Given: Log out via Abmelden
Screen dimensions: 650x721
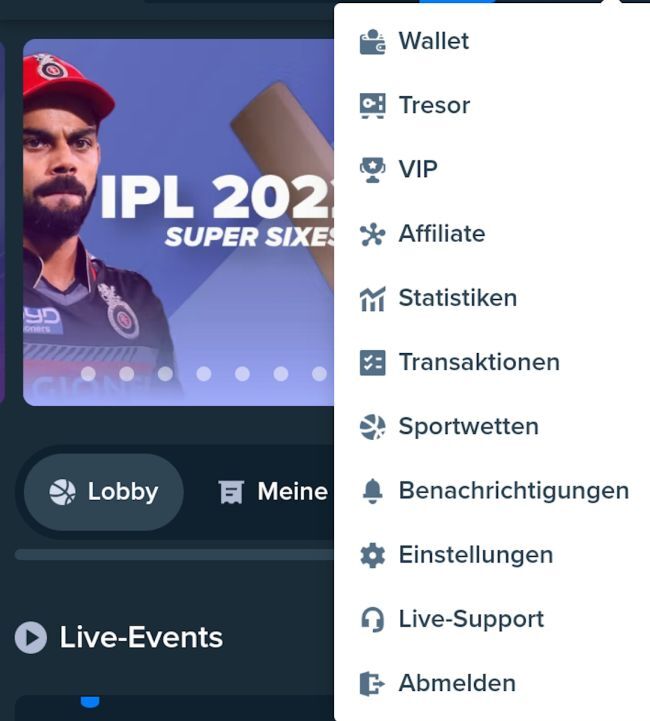Looking at the screenshot, I should point(457,684).
